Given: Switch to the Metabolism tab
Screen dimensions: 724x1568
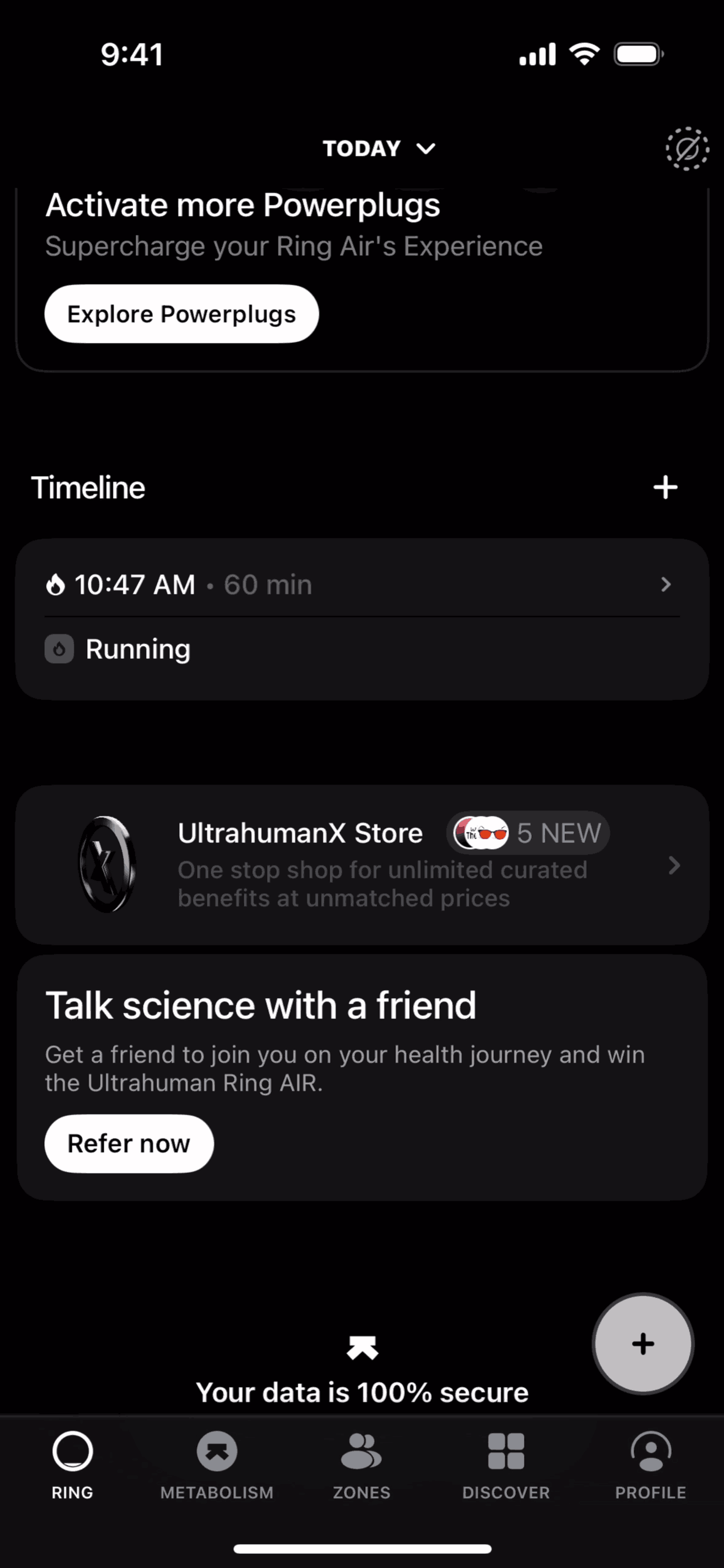Looking at the screenshot, I should coord(217,1464).
